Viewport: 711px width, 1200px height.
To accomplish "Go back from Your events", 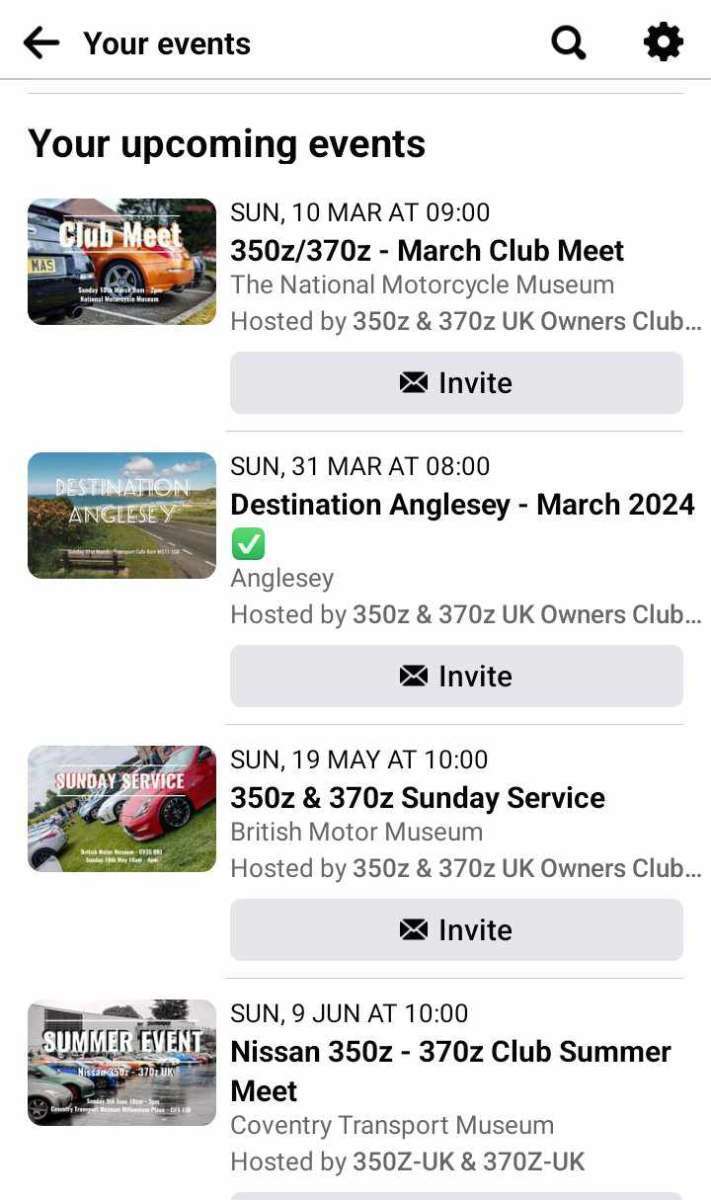I will coord(41,43).
